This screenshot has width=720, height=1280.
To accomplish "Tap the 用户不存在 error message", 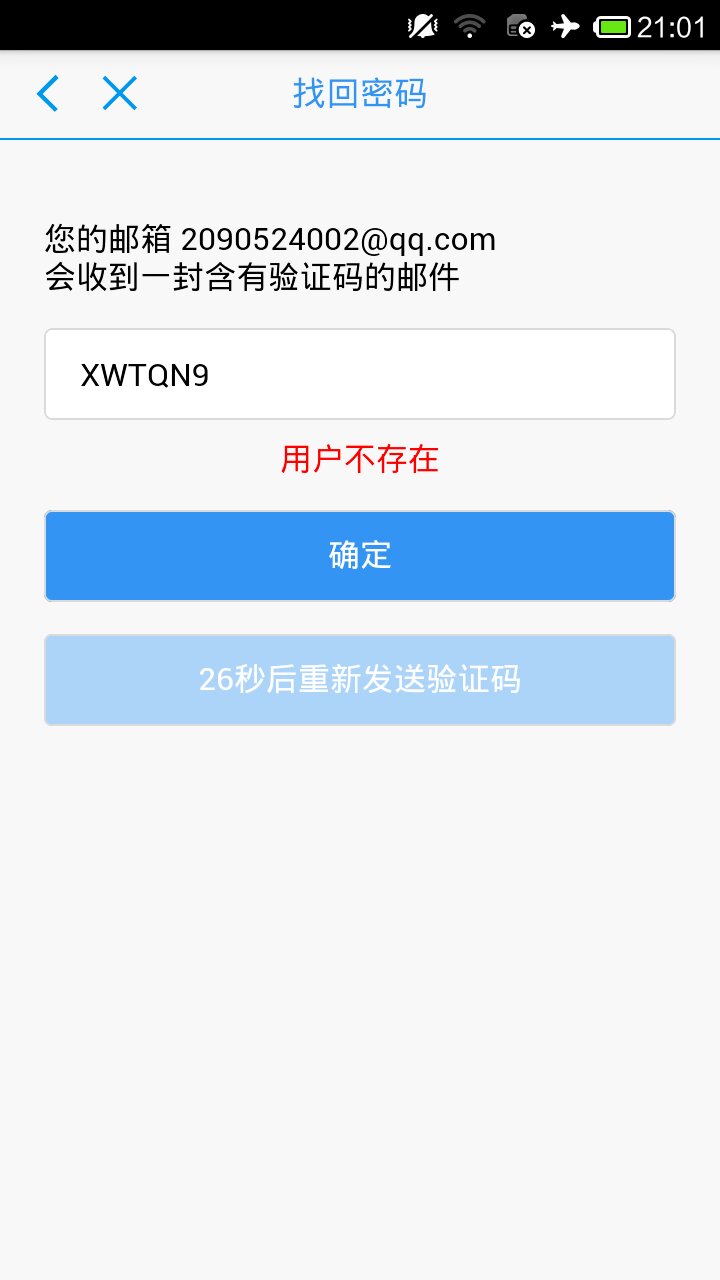I will [360, 460].
